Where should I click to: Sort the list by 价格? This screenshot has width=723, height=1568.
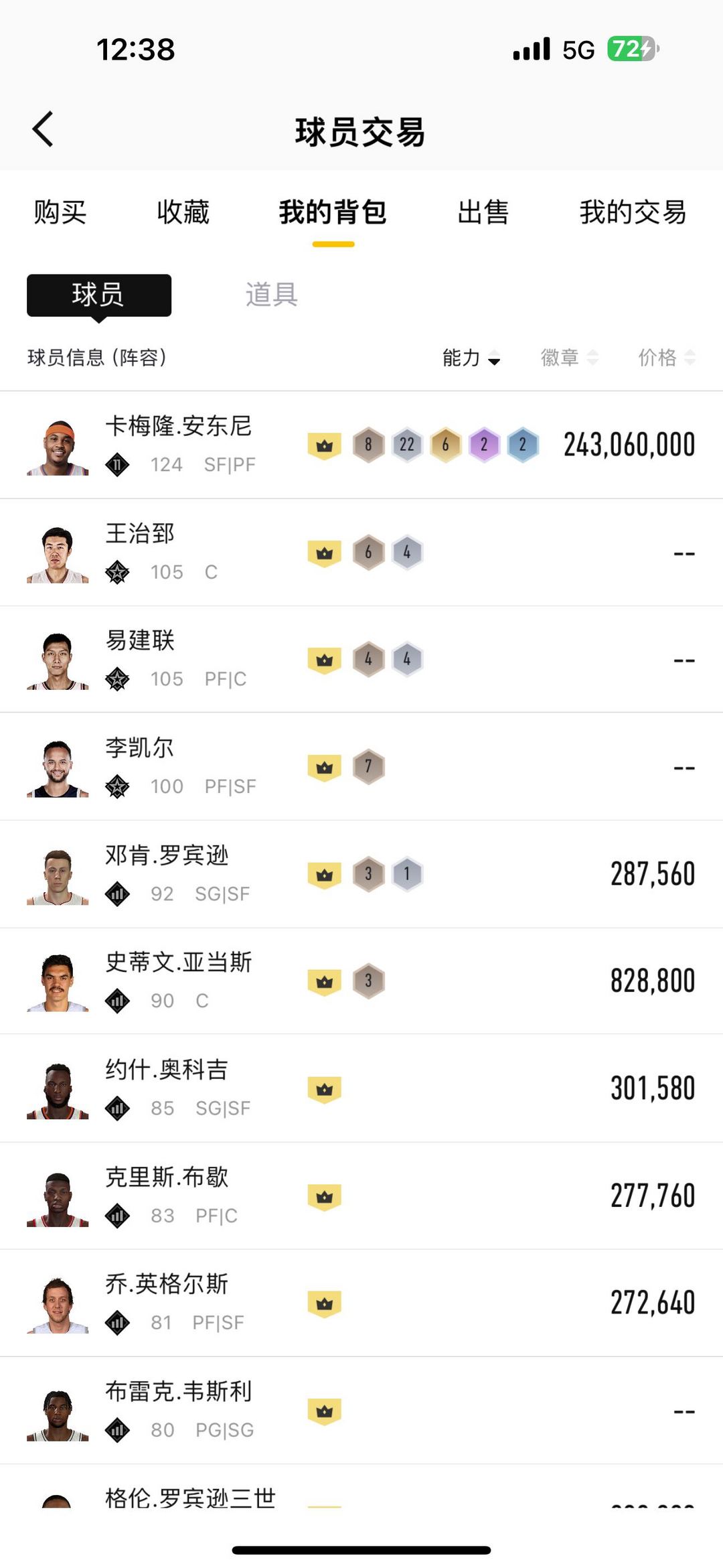pyautogui.click(x=667, y=359)
